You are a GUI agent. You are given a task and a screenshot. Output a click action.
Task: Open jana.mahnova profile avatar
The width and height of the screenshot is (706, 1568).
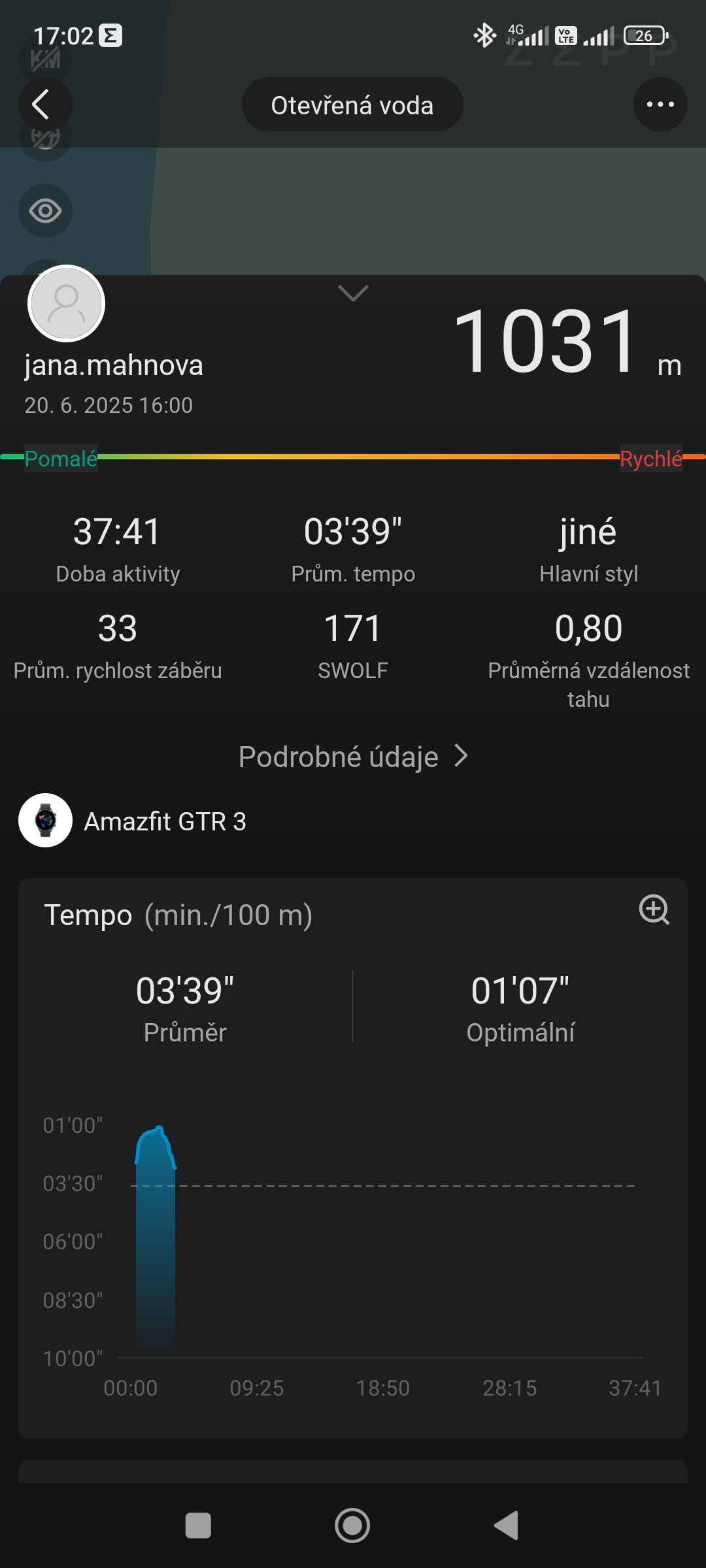[x=66, y=304]
